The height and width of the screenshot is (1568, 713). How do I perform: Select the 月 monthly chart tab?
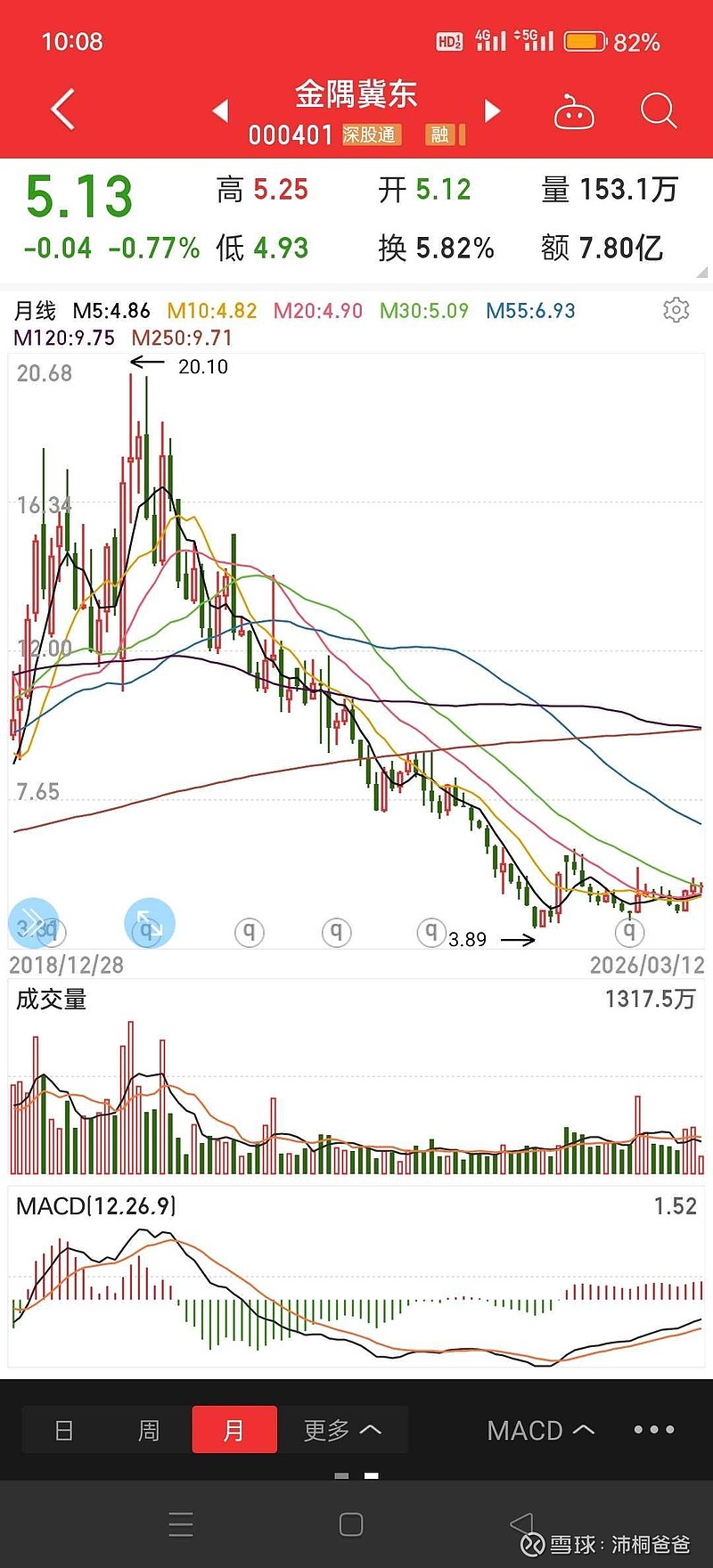234,1430
